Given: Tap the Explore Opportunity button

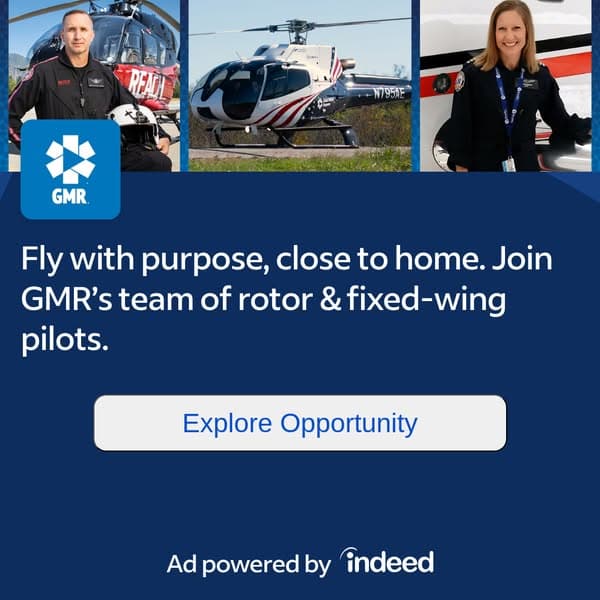Looking at the screenshot, I should click(300, 423).
